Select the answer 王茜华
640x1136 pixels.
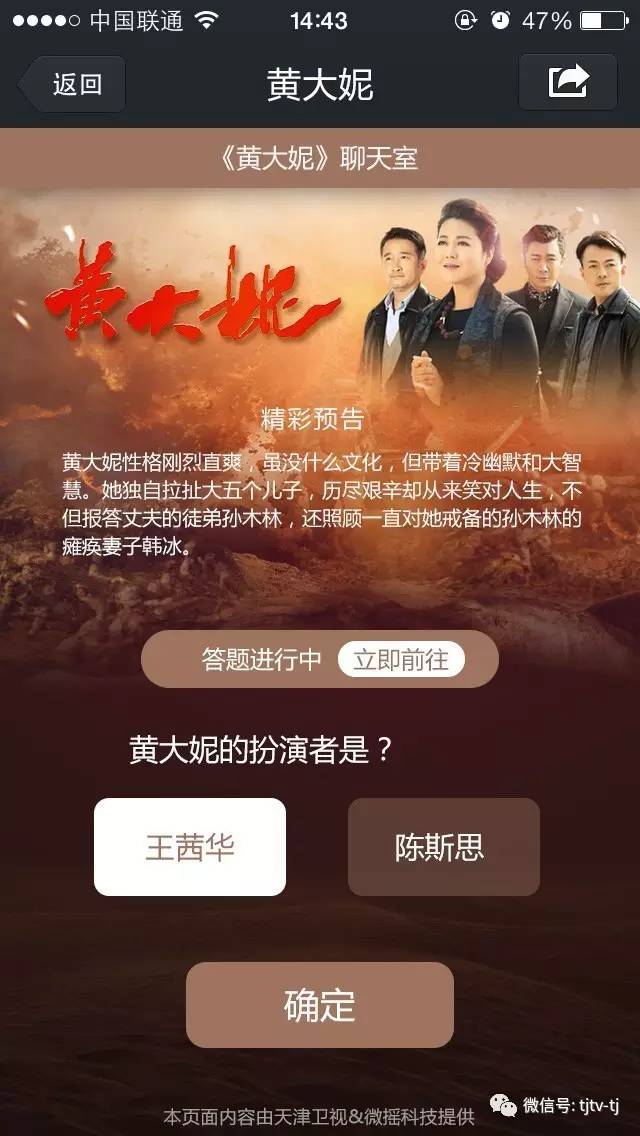[x=190, y=847]
